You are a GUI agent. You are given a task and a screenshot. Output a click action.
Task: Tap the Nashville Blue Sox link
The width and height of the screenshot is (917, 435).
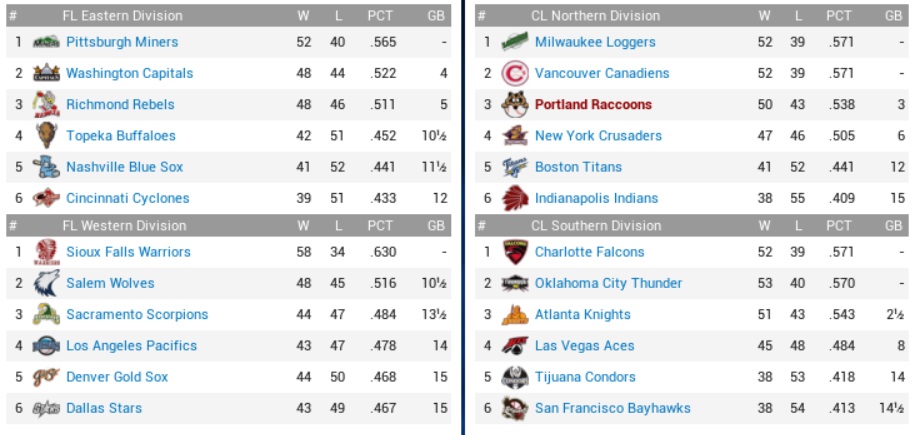pyautogui.click(x=124, y=167)
